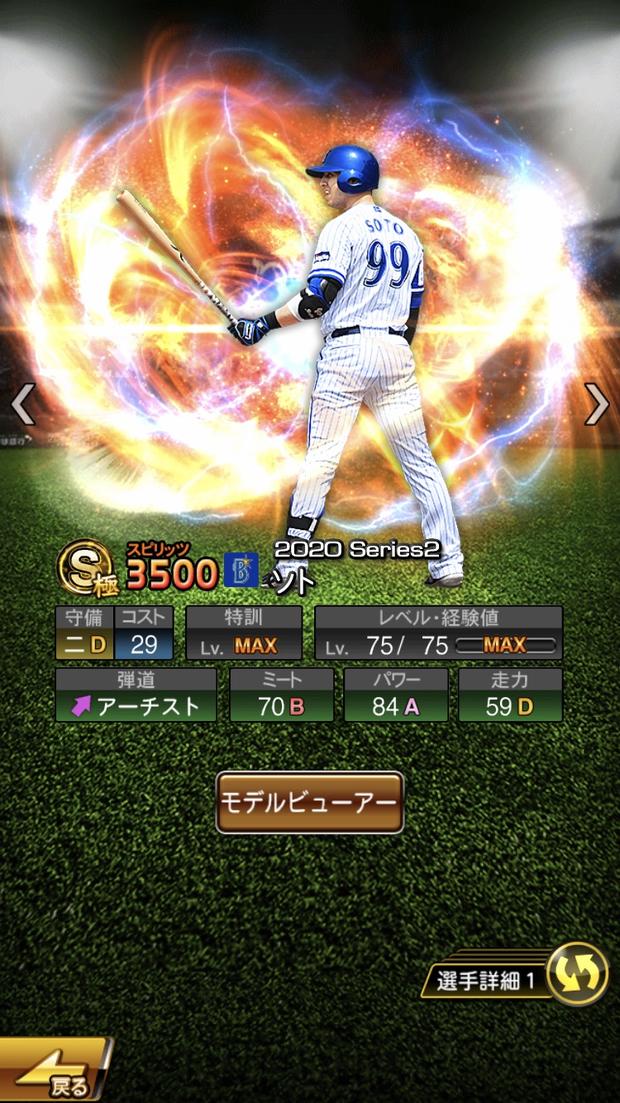Open the モデルビューアー model viewer
620x1103 pixels.
pos(310,802)
